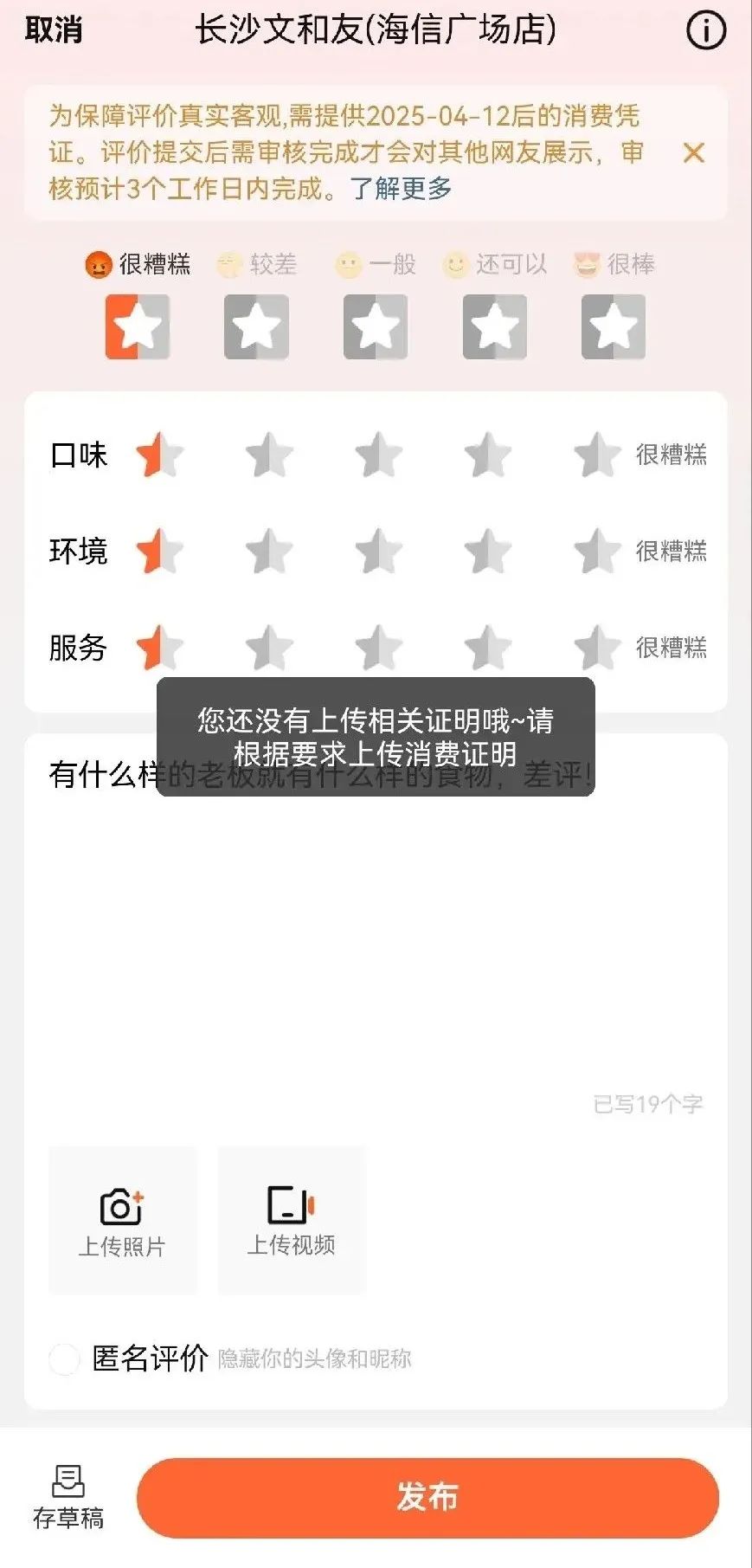Rate 环境 with three stars
The width and height of the screenshot is (752, 1568).
click(378, 552)
